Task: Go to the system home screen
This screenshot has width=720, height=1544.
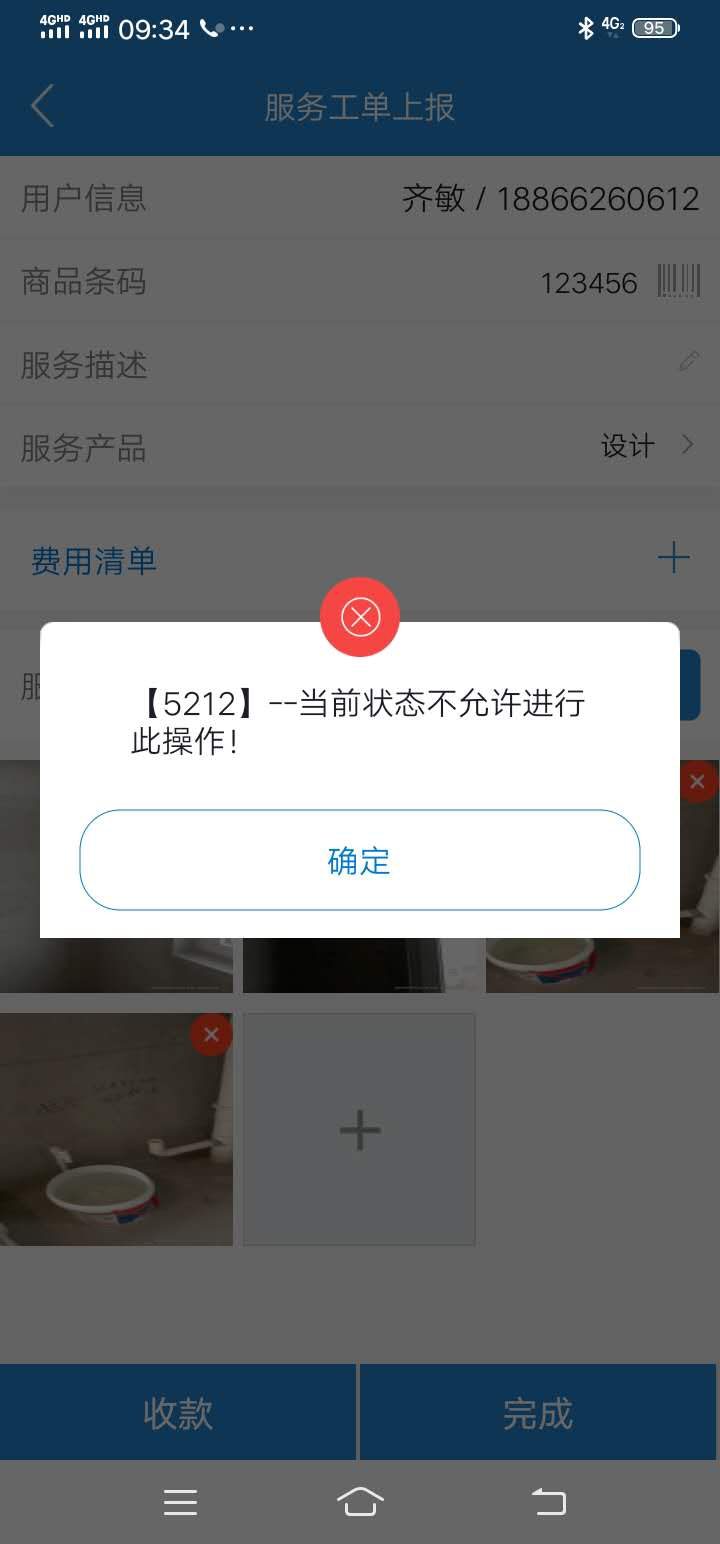Action: click(360, 1502)
